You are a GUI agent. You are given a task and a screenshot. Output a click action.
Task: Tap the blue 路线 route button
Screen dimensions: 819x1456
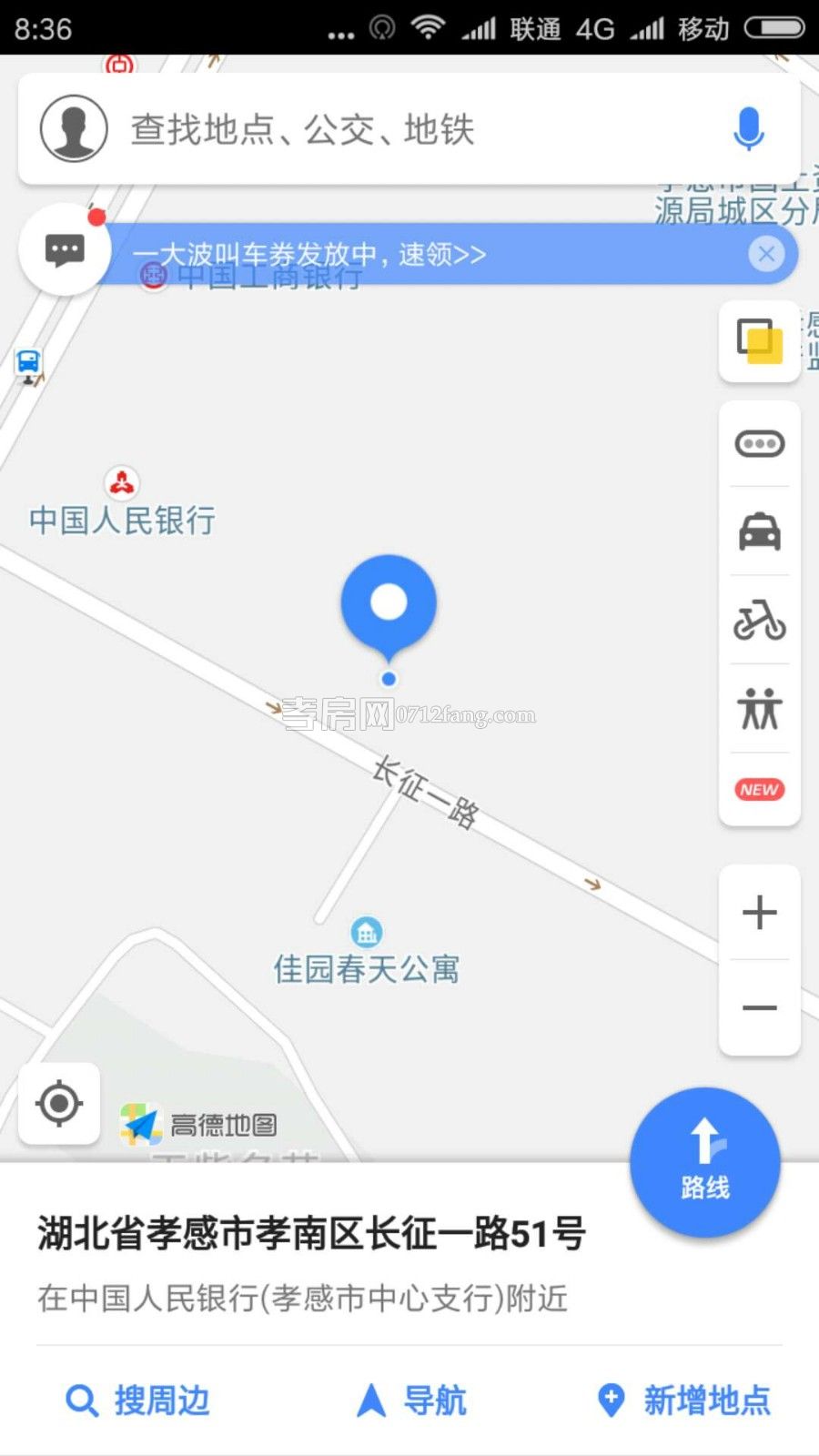coord(706,1163)
